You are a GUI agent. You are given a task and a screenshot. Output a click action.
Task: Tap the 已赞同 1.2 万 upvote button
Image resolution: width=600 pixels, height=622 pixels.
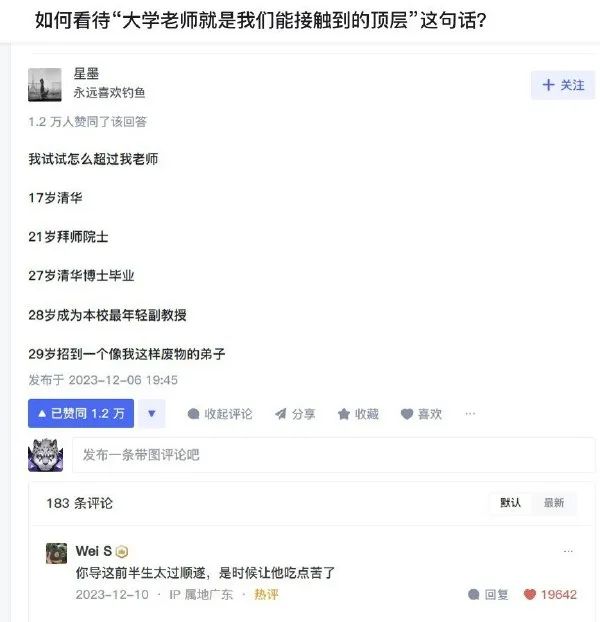[81, 413]
